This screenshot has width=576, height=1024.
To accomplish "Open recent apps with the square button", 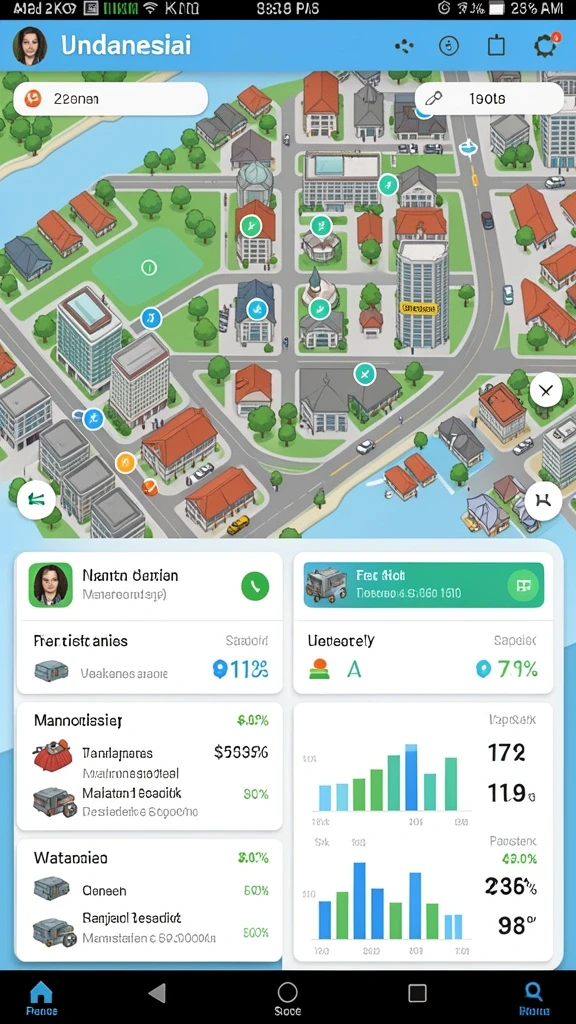I will pyautogui.click(x=417, y=993).
